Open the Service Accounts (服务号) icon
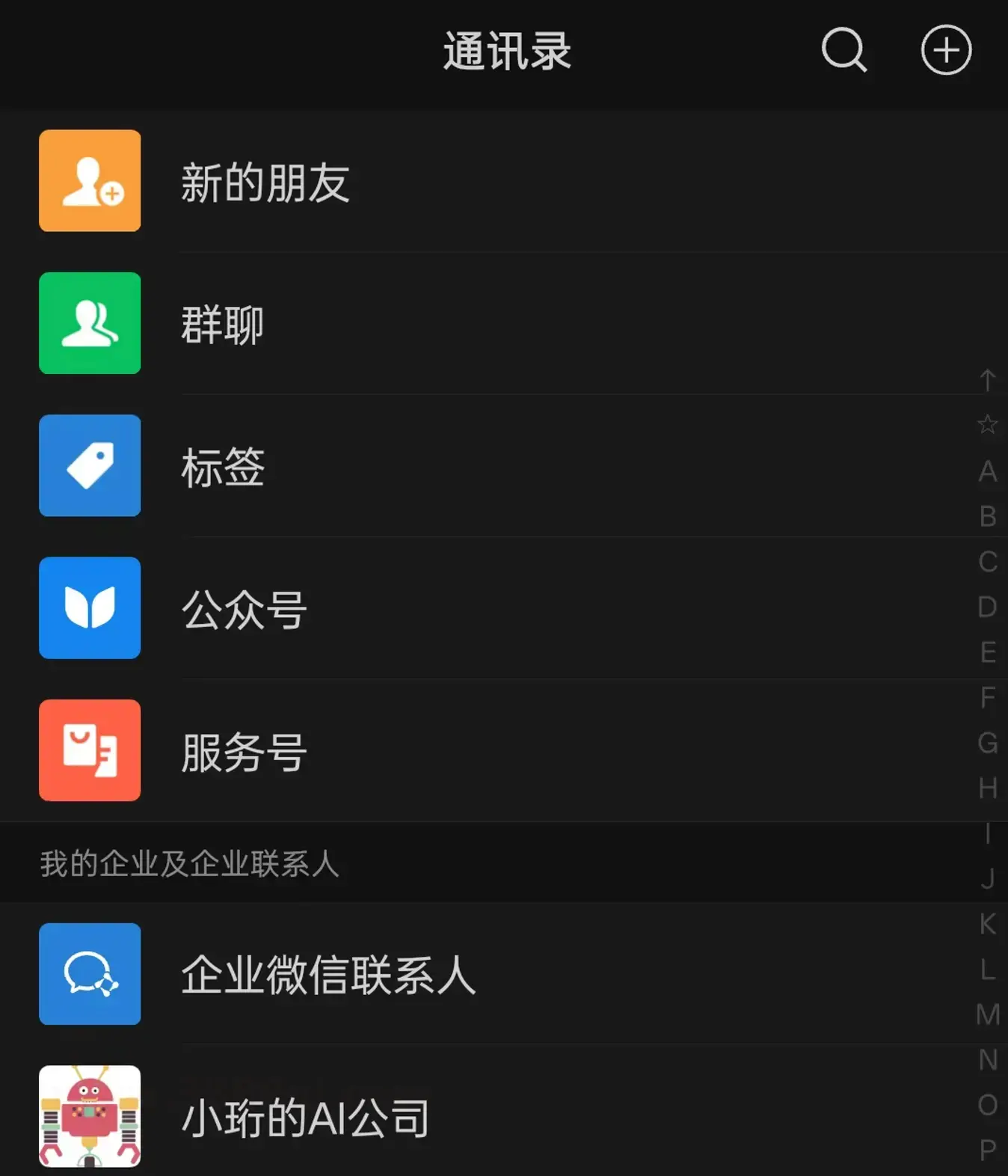 [90, 751]
